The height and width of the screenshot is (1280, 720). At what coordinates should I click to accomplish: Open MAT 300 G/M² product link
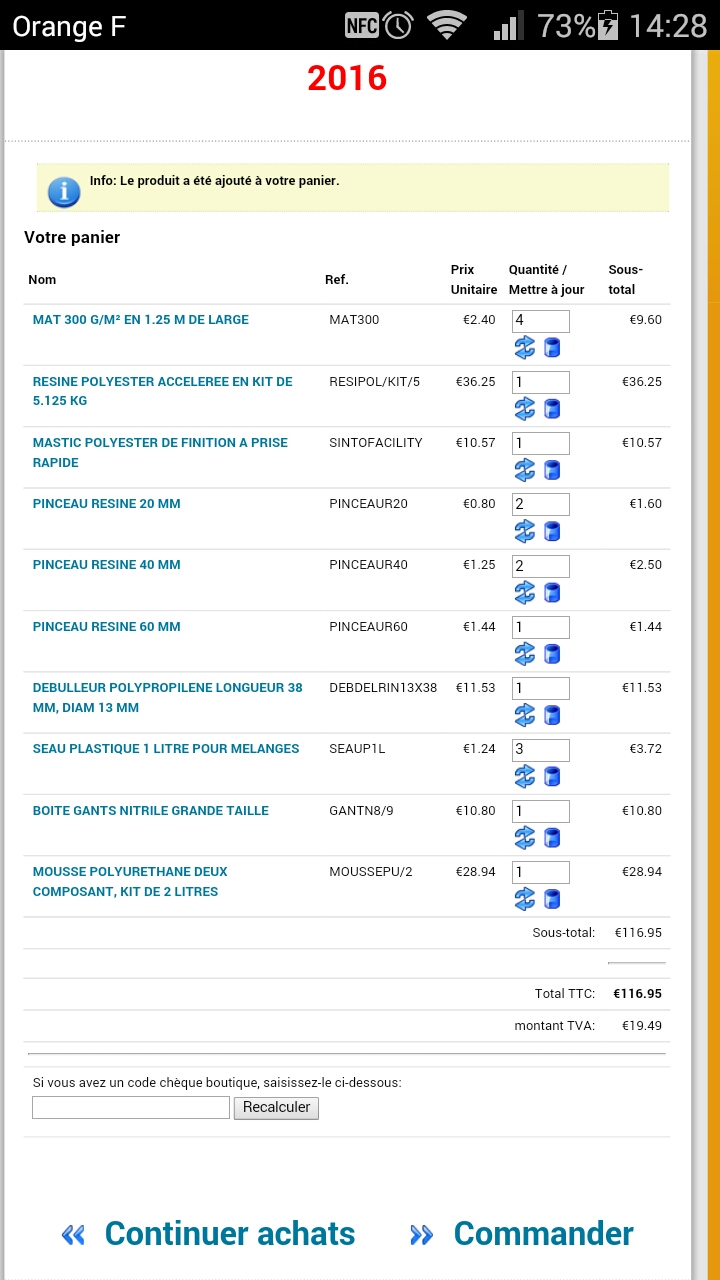coord(140,320)
